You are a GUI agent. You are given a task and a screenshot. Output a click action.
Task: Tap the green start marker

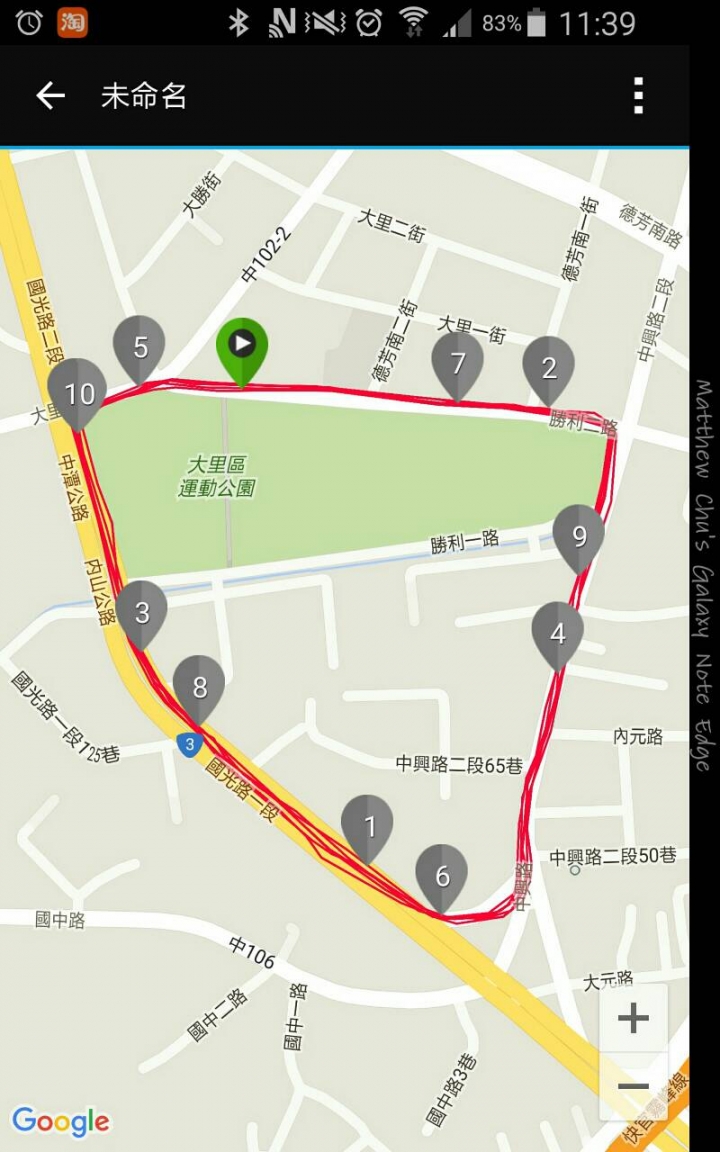[242, 347]
